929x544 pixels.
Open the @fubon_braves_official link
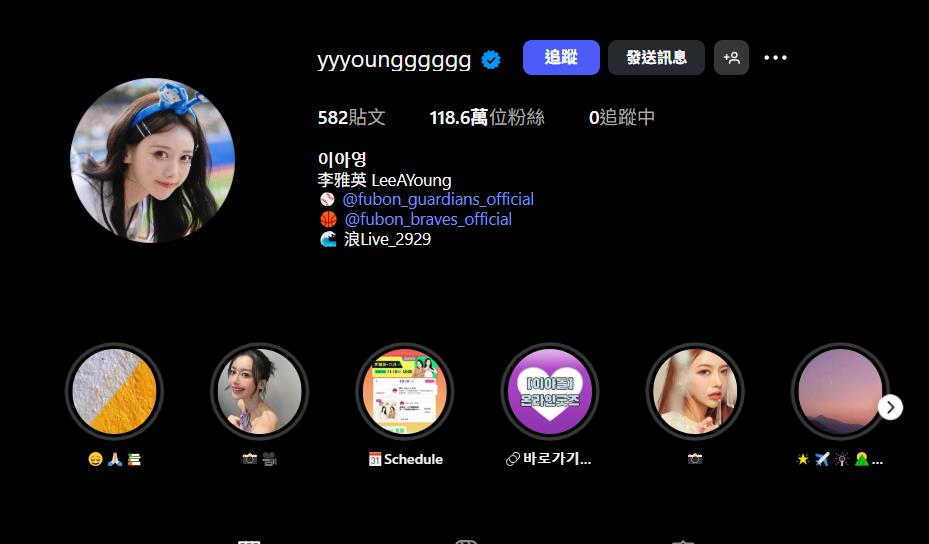click(x=427, y=219)
